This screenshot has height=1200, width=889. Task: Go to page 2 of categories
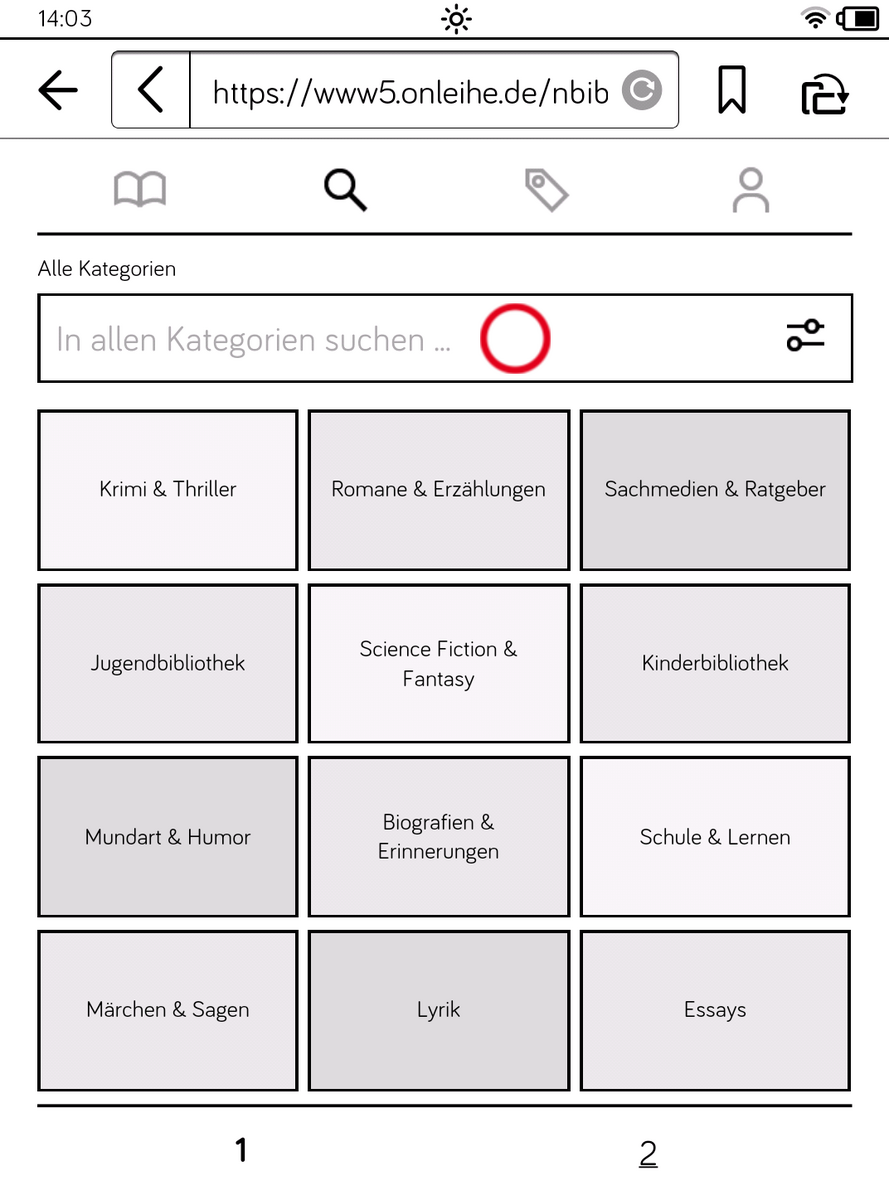(x=648, y=1153)
